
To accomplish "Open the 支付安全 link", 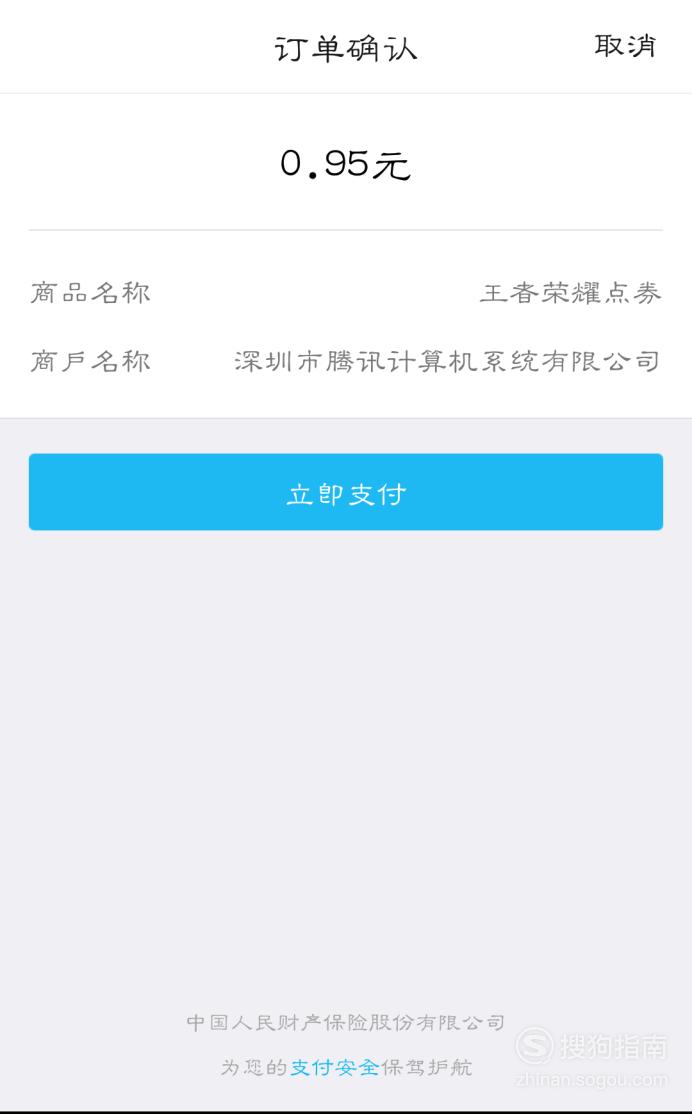I will 334,1067.
